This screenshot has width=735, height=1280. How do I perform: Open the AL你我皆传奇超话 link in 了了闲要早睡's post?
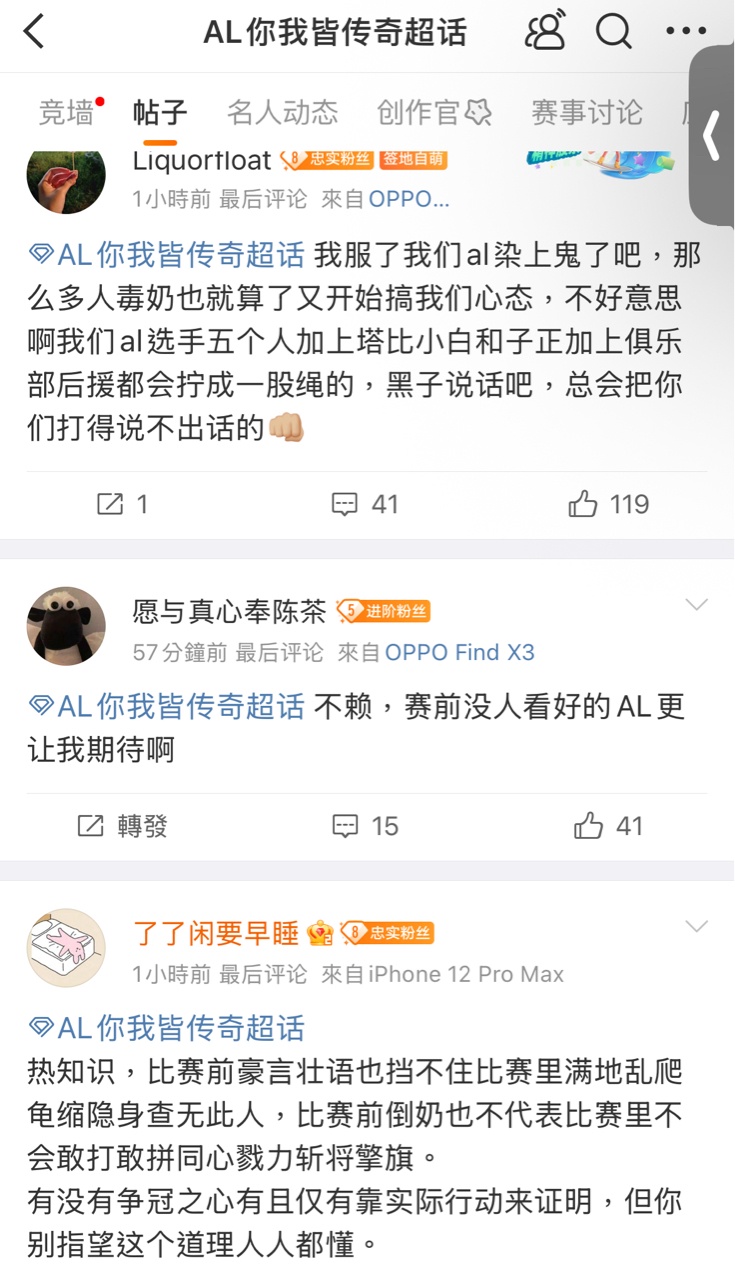167,1027
